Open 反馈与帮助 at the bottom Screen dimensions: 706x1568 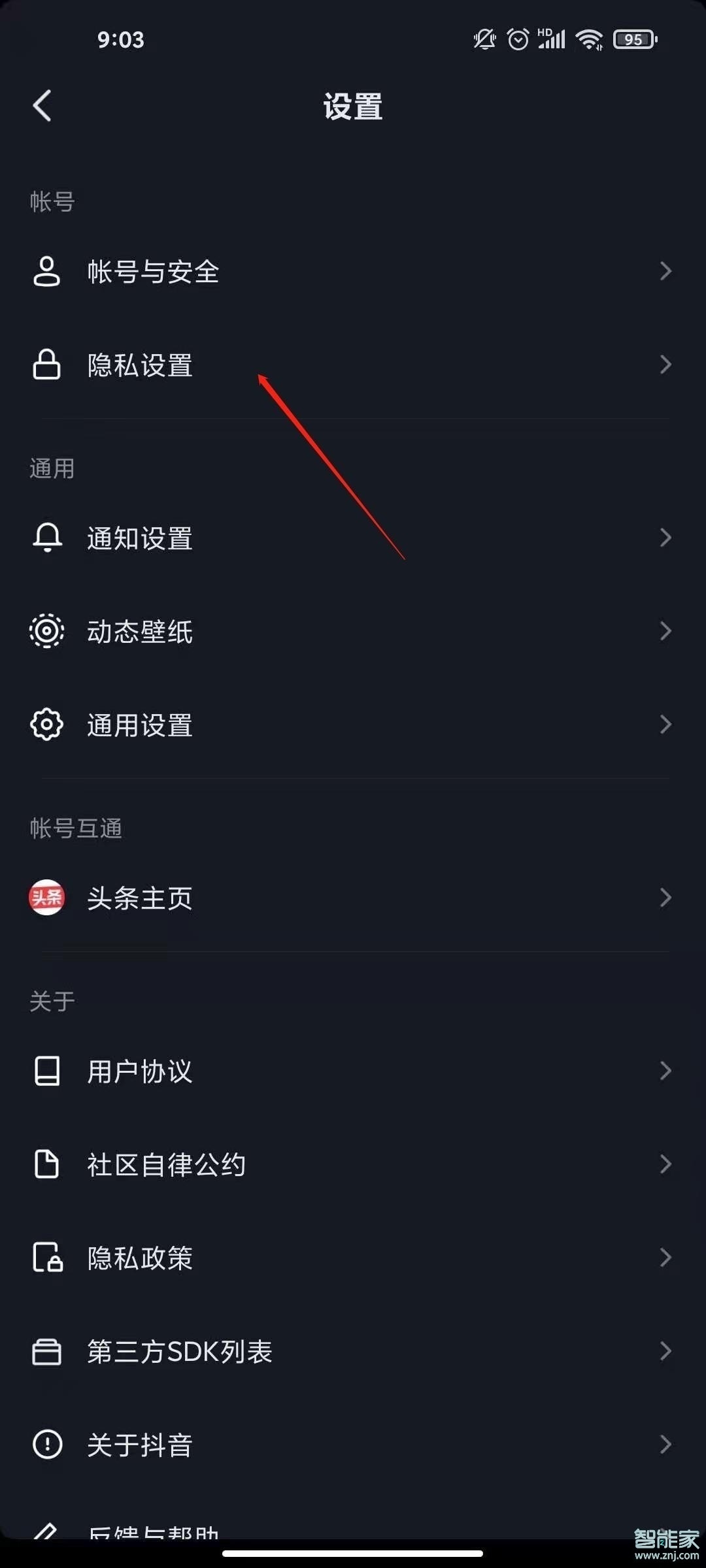154,1532
